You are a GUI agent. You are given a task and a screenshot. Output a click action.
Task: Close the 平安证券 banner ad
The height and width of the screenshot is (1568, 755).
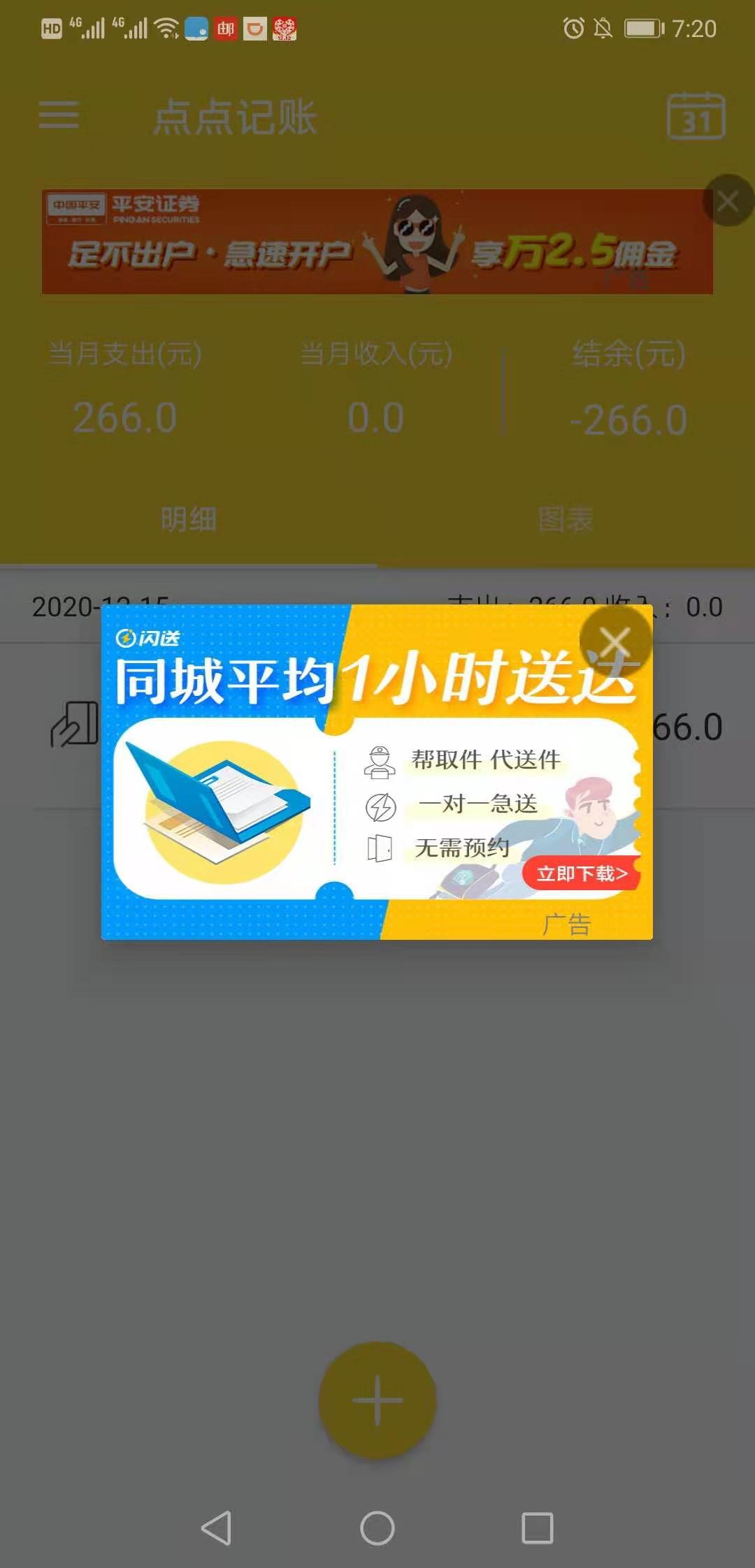[x=728, y=201]
